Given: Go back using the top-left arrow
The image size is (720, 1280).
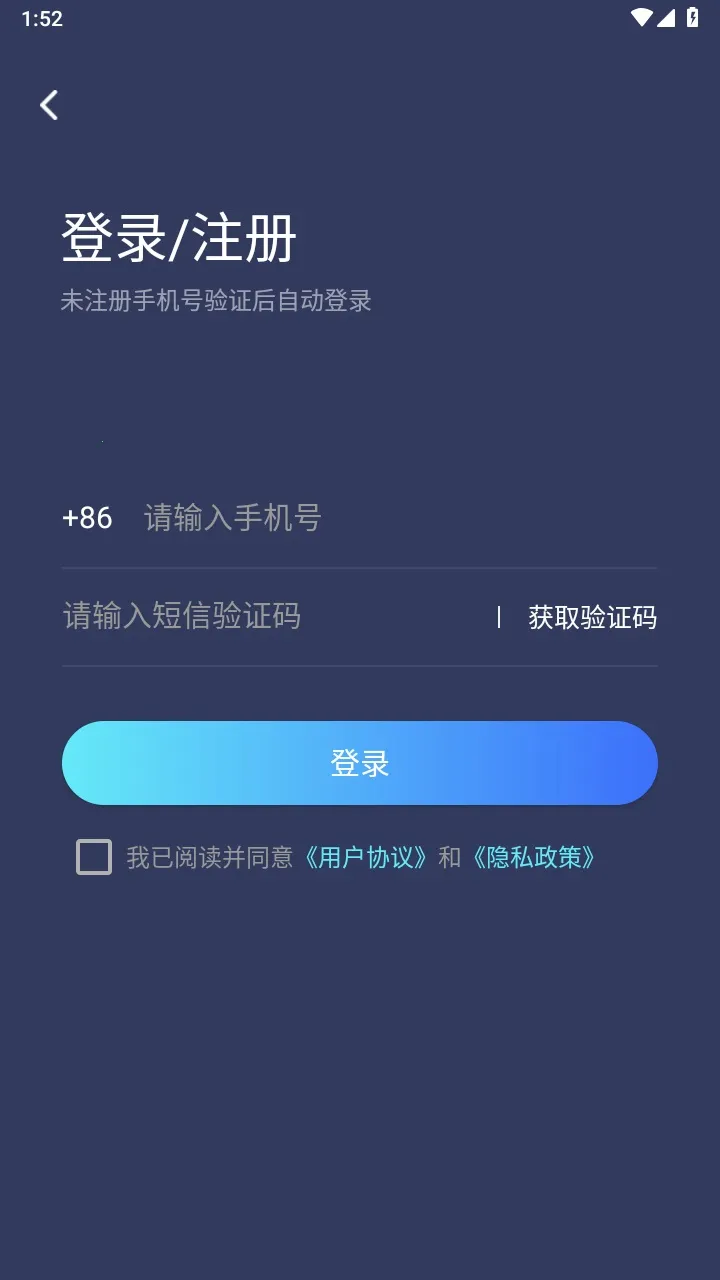Looking at the screenshot, I should (x=49, y=105).
